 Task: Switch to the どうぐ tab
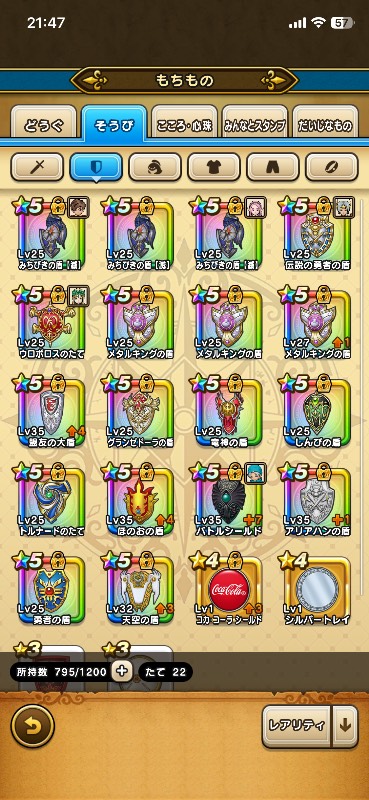pos(43,124)
